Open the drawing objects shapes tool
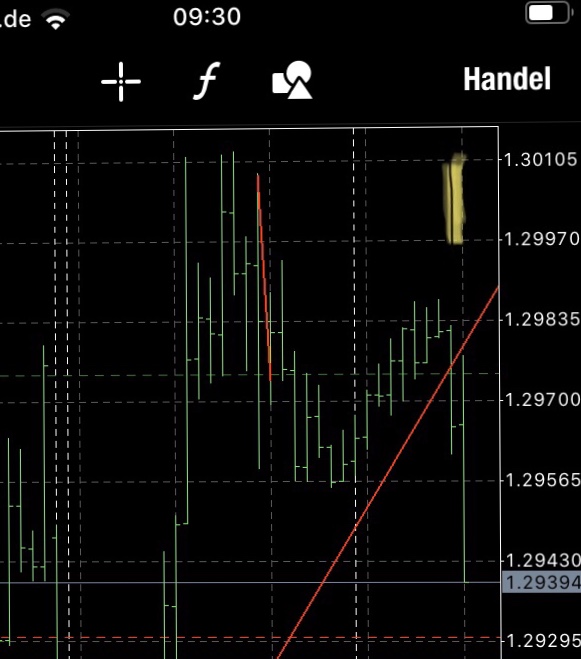This screenshot has height=659, width=581. 292,80
